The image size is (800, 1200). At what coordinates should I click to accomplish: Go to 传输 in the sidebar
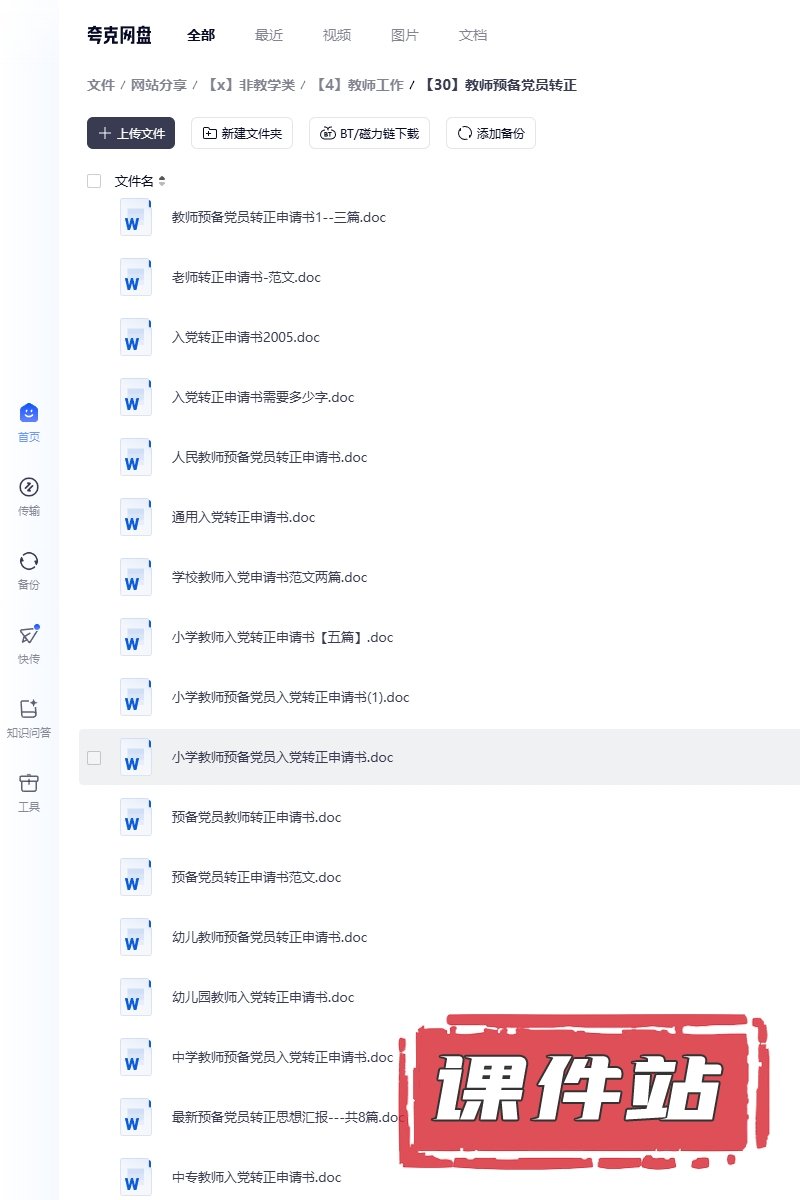(29, 497)
